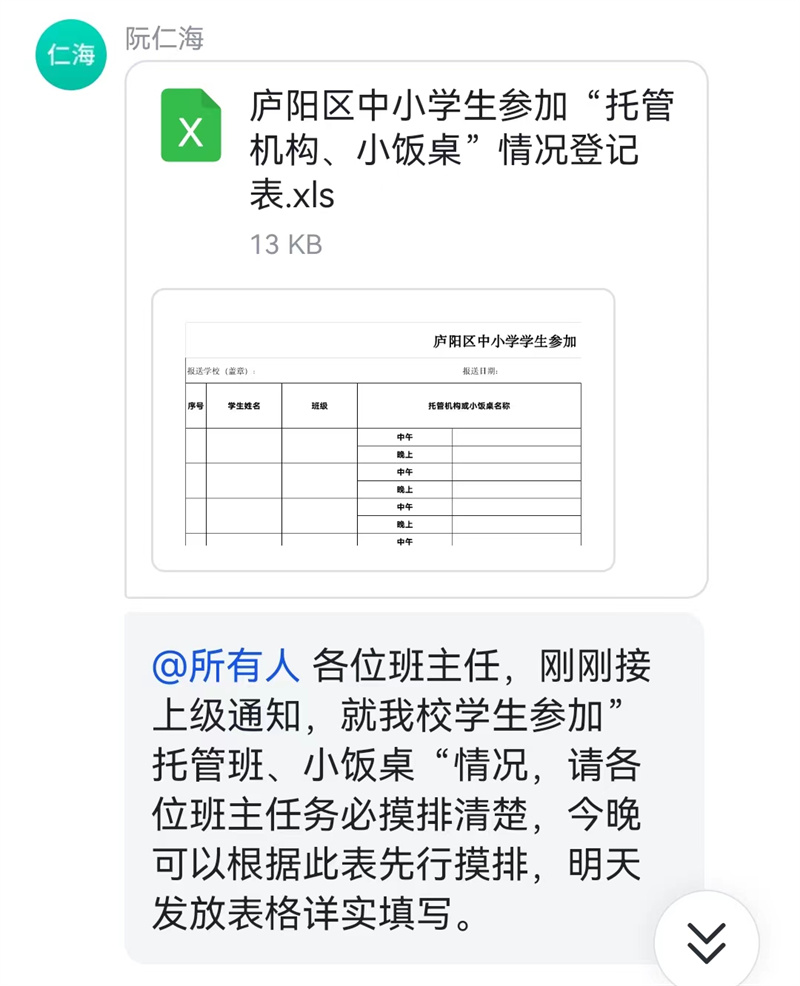Tap the @所有人 mention link
Viewport: 800px width, 986px height.
pyautogui.click(x=226, y=664)
